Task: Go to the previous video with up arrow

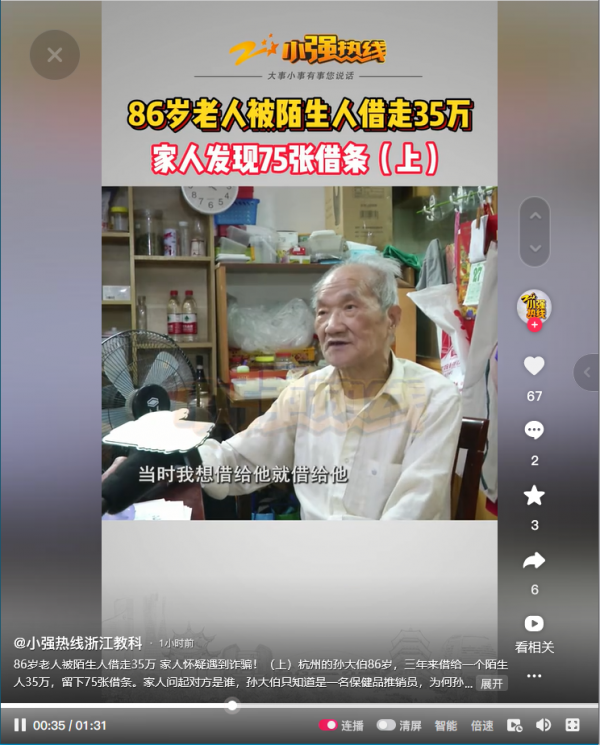Action: 534,215
